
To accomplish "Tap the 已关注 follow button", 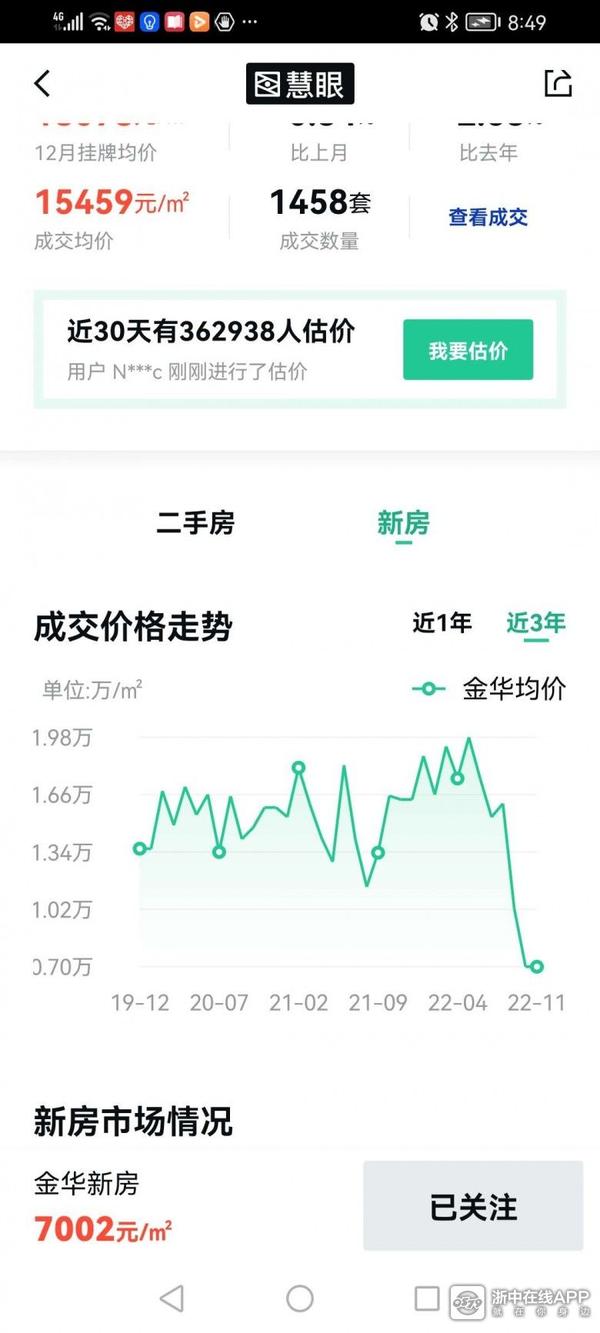I will coord(473,1206).
